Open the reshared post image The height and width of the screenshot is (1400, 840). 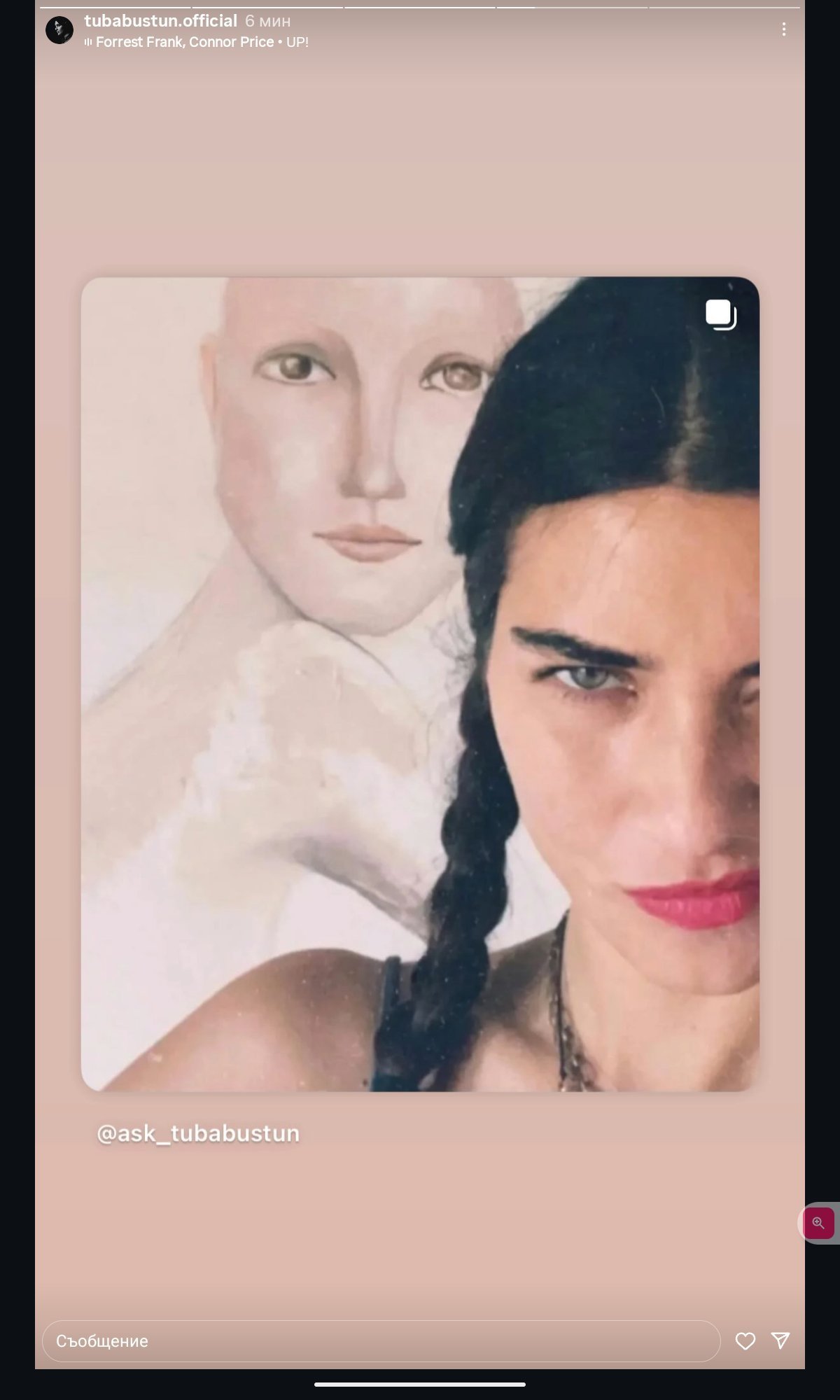pyautogui.click(x=420, y=683)
